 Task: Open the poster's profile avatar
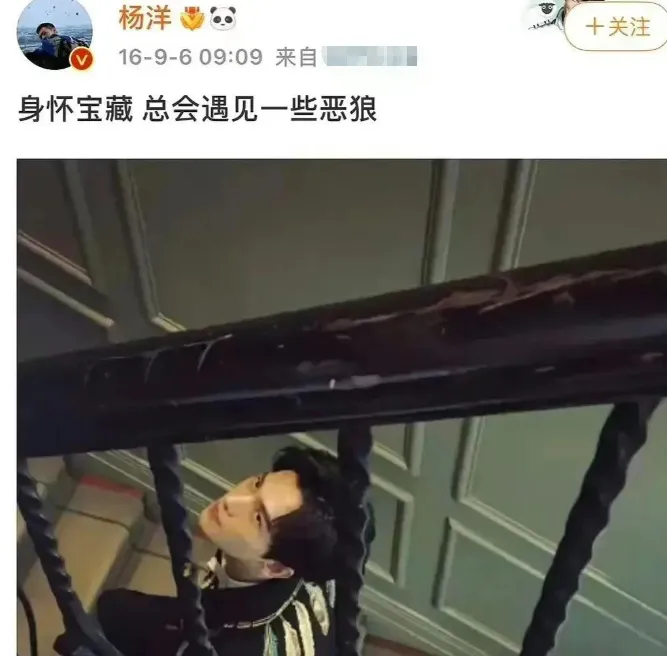[x=55, y=32]
